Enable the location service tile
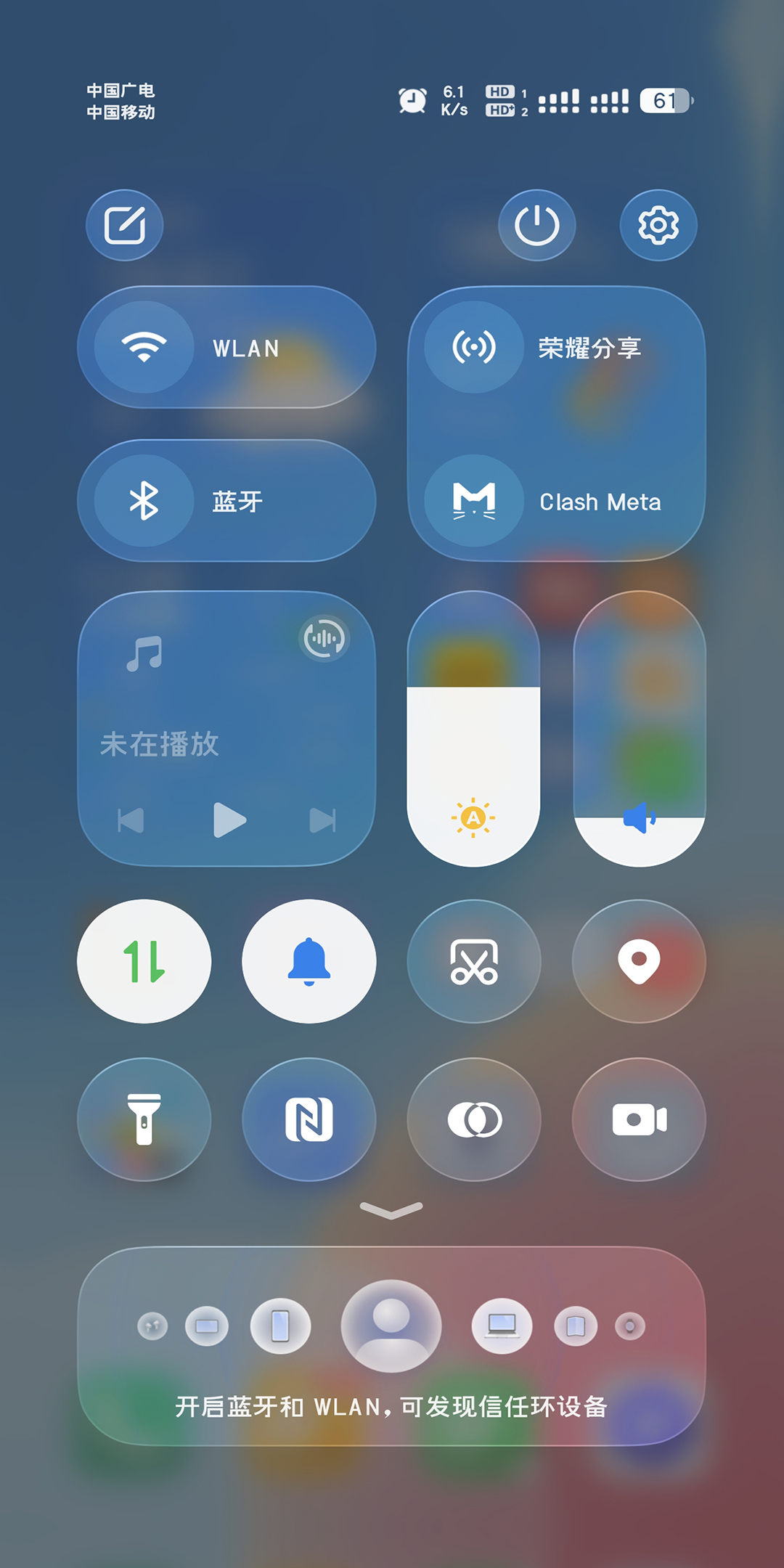This screenshot has height=1568, width=784. point(639,961)
